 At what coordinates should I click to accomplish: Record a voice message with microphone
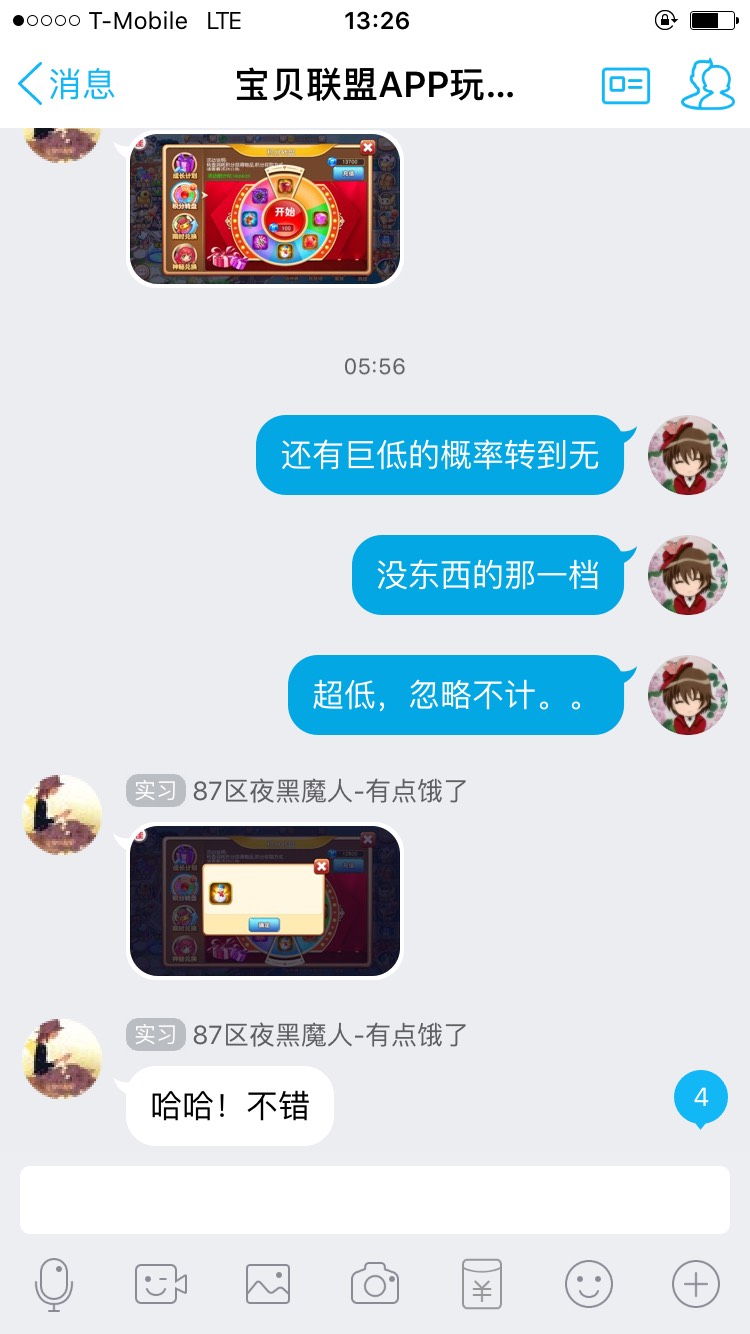coord(54,1283)
